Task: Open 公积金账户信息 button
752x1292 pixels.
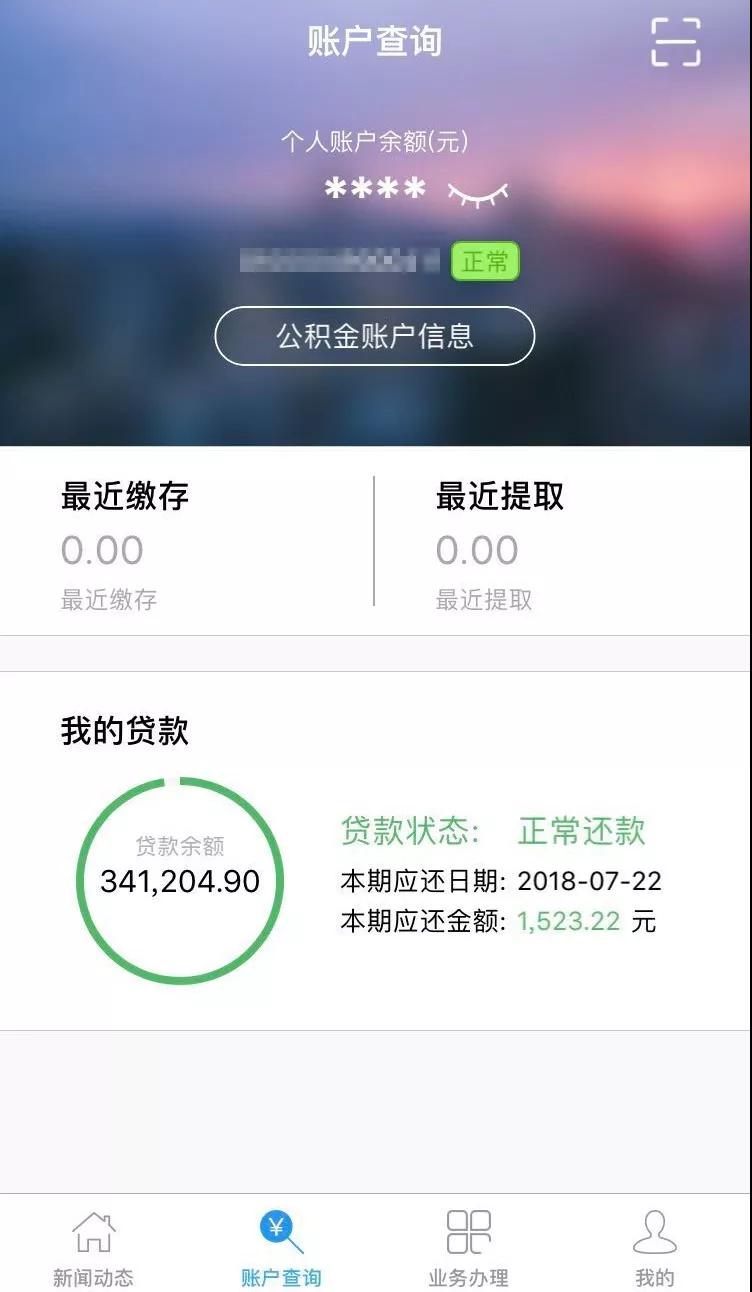Action: point(375,336)
